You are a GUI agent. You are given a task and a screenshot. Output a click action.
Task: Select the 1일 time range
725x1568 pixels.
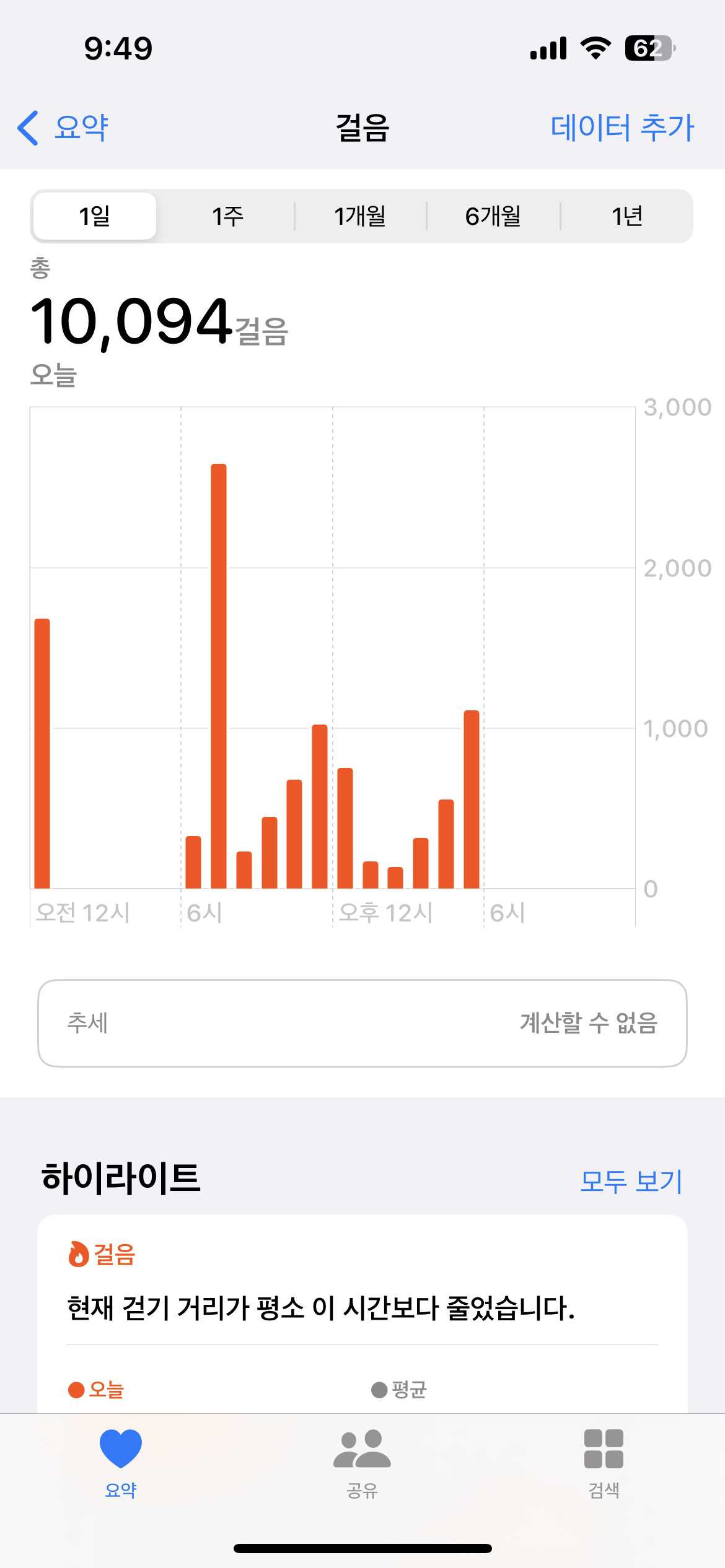[94, 216]
